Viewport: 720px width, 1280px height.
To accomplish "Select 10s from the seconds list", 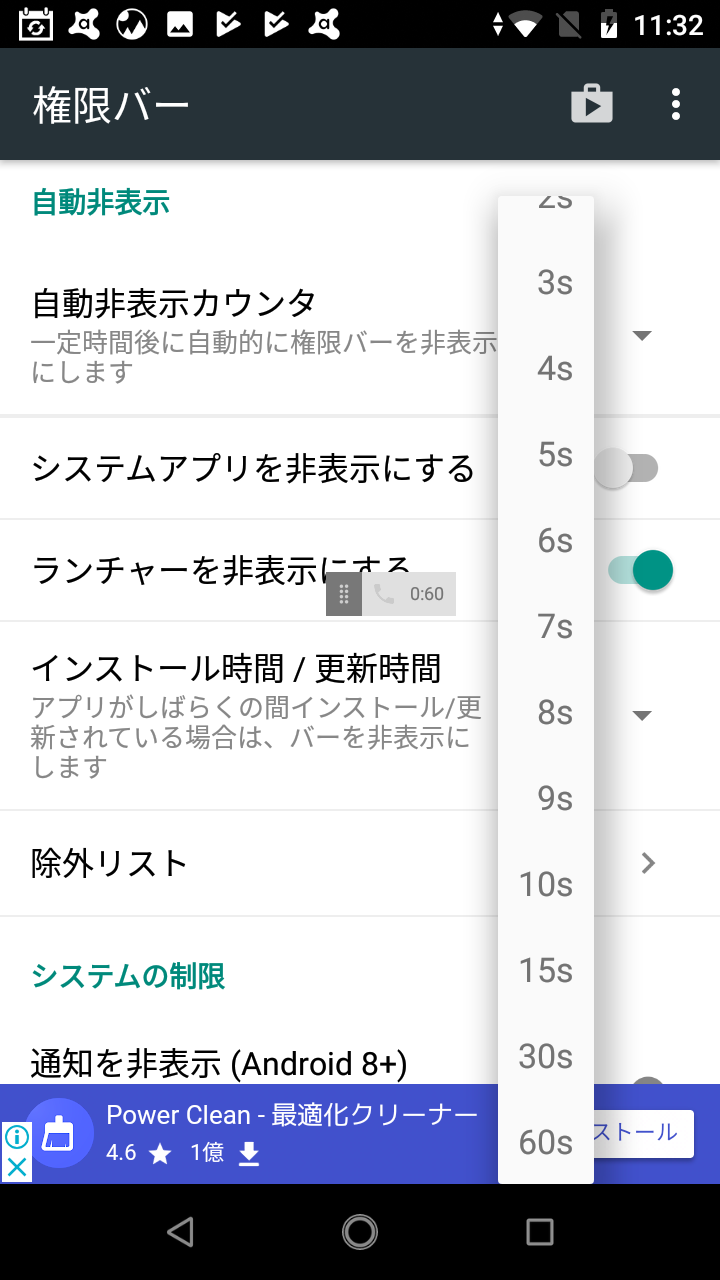I will pos(545,884).
